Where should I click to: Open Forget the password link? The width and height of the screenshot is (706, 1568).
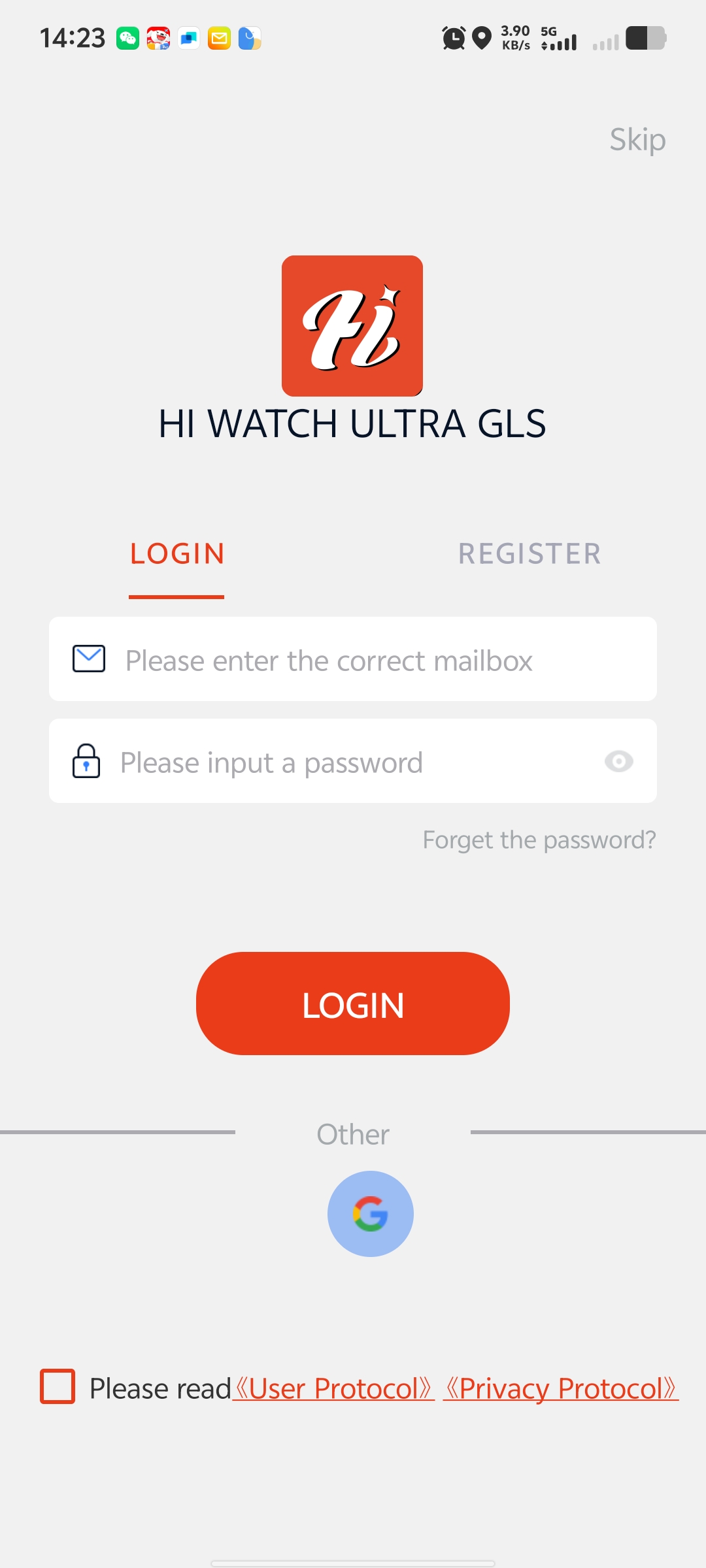tap(539, 840)
